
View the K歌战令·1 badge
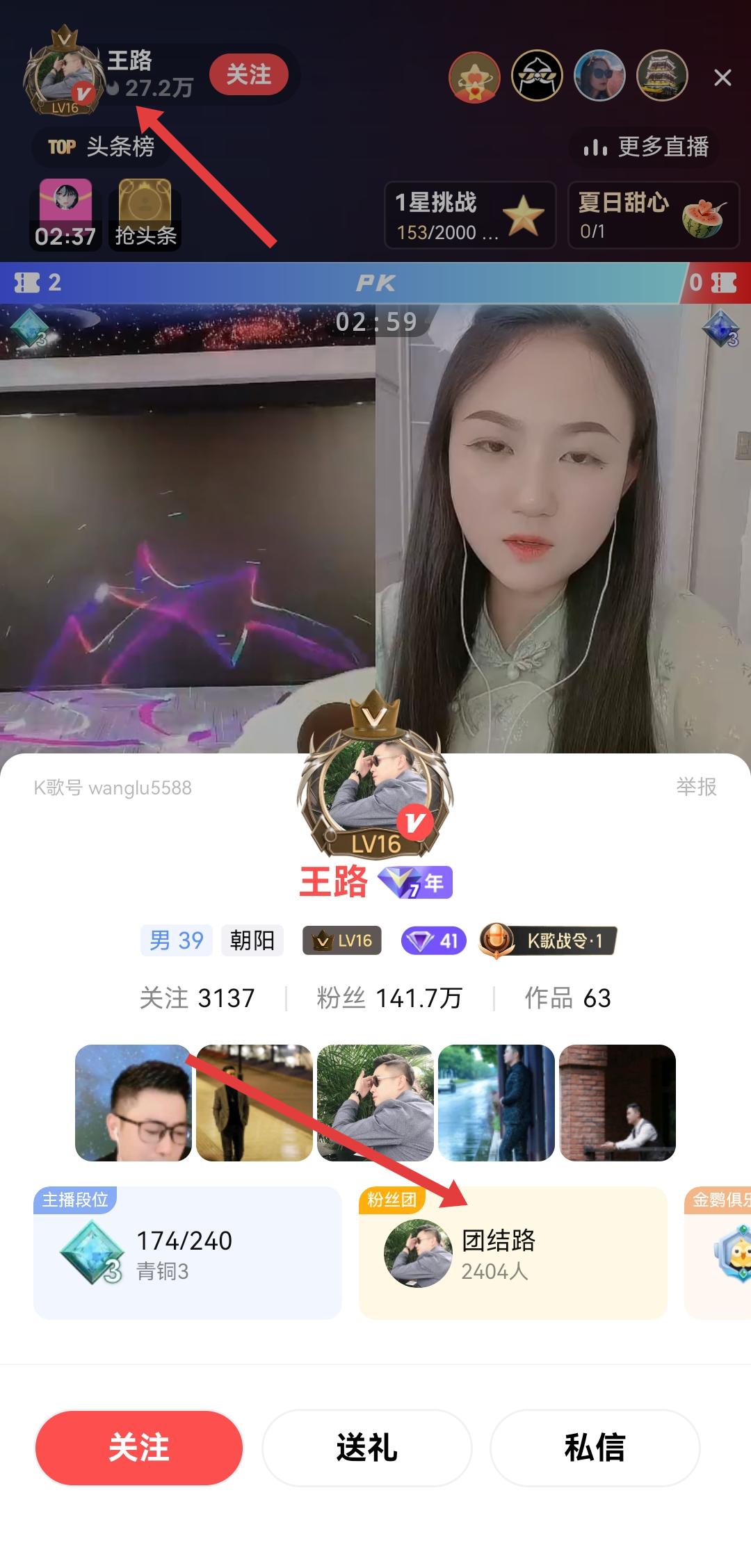(548, 941)
